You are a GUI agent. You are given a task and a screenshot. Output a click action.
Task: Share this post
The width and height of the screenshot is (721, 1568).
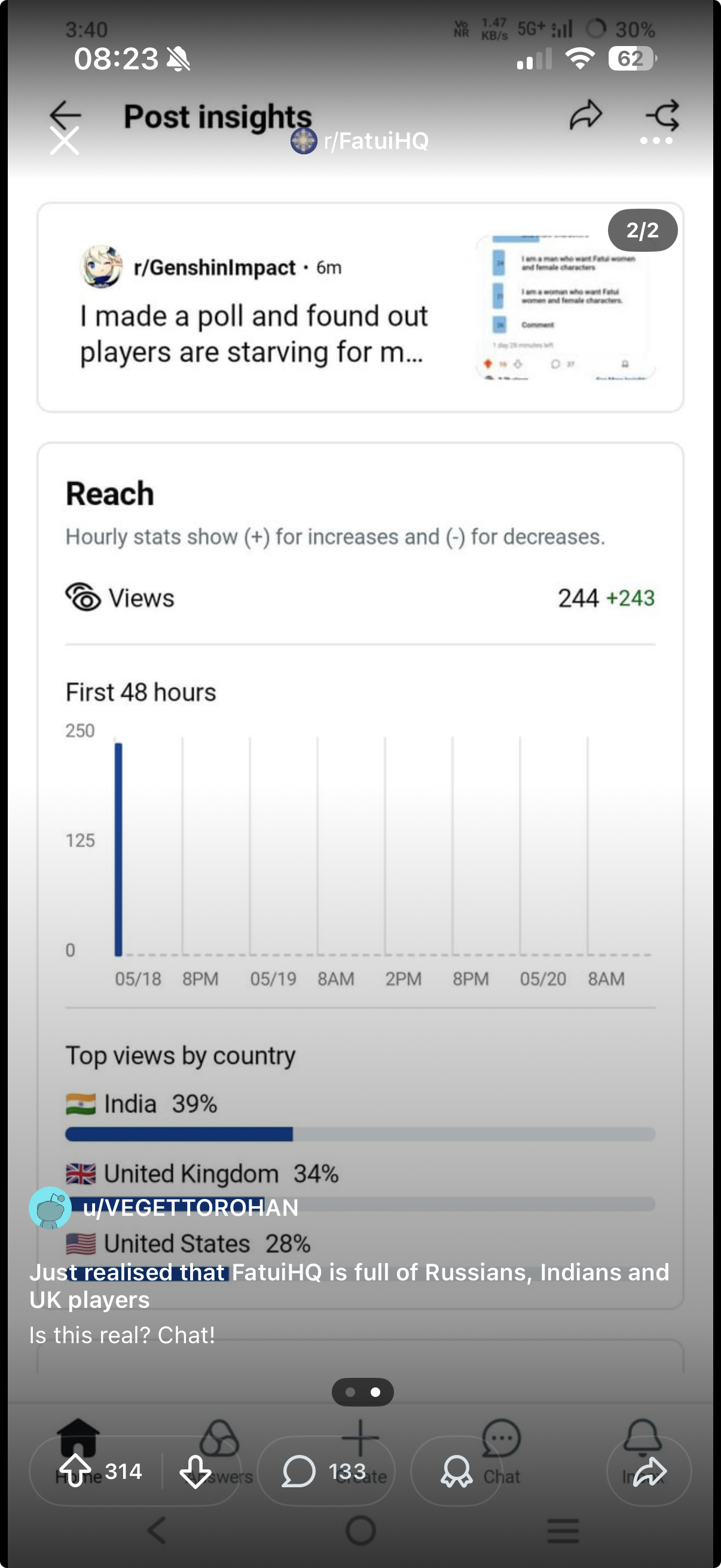(x=649, y=1471)
